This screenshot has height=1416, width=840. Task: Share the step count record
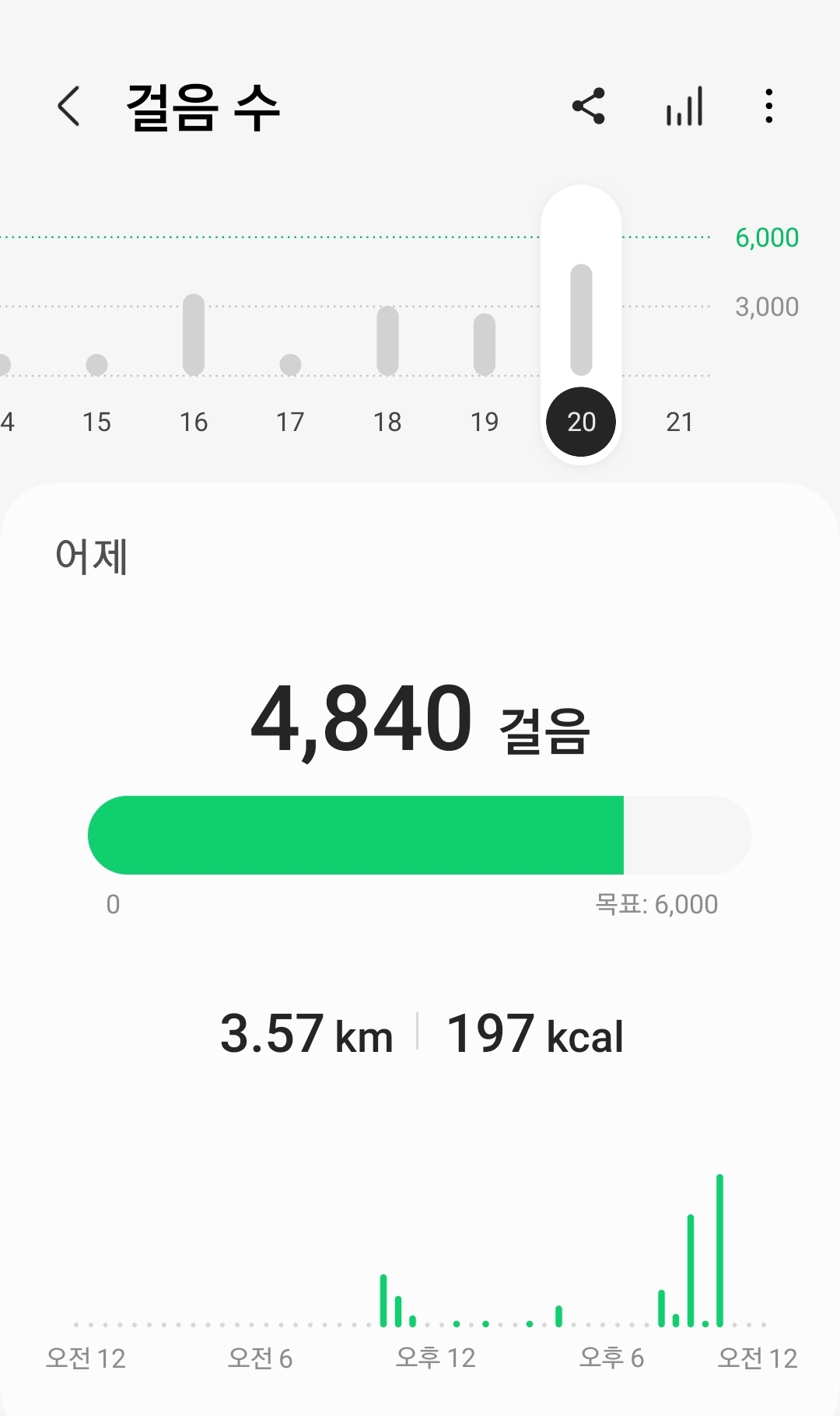click(x=589, y=107)
